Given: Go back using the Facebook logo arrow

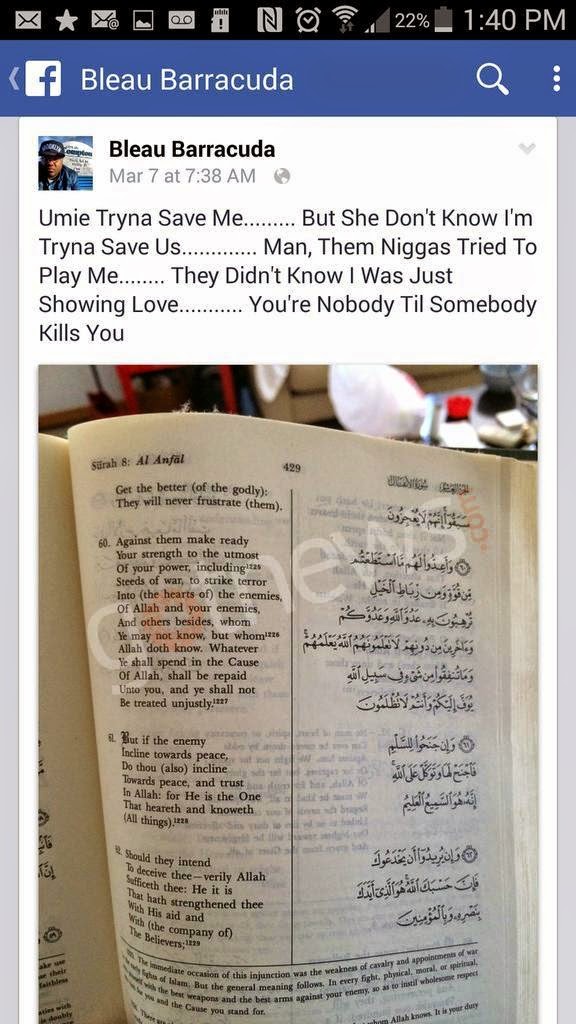Looking at the screenshot, I should [x=36, y=78].
